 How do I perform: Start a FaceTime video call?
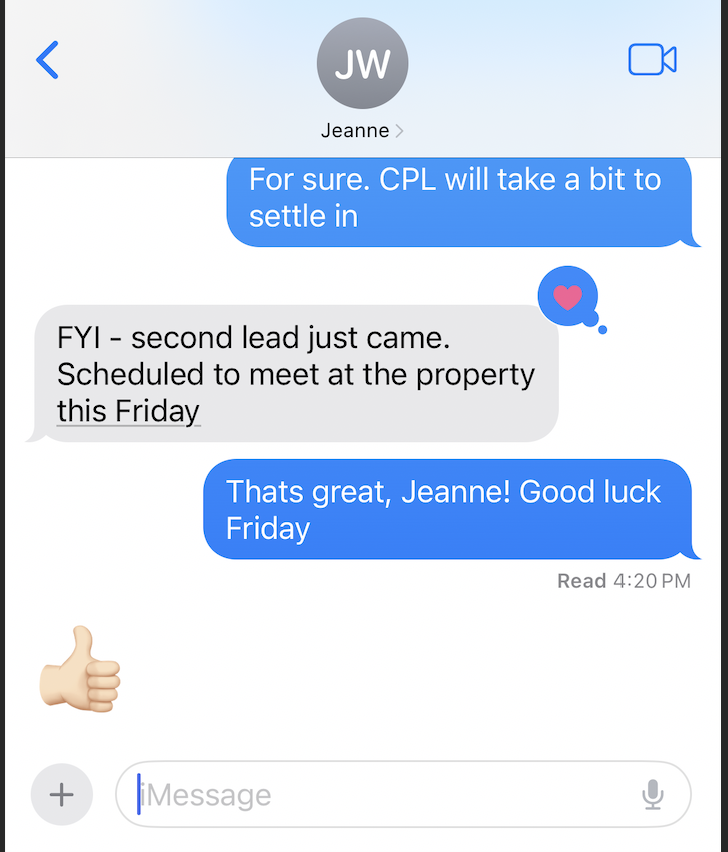point(652,60)
